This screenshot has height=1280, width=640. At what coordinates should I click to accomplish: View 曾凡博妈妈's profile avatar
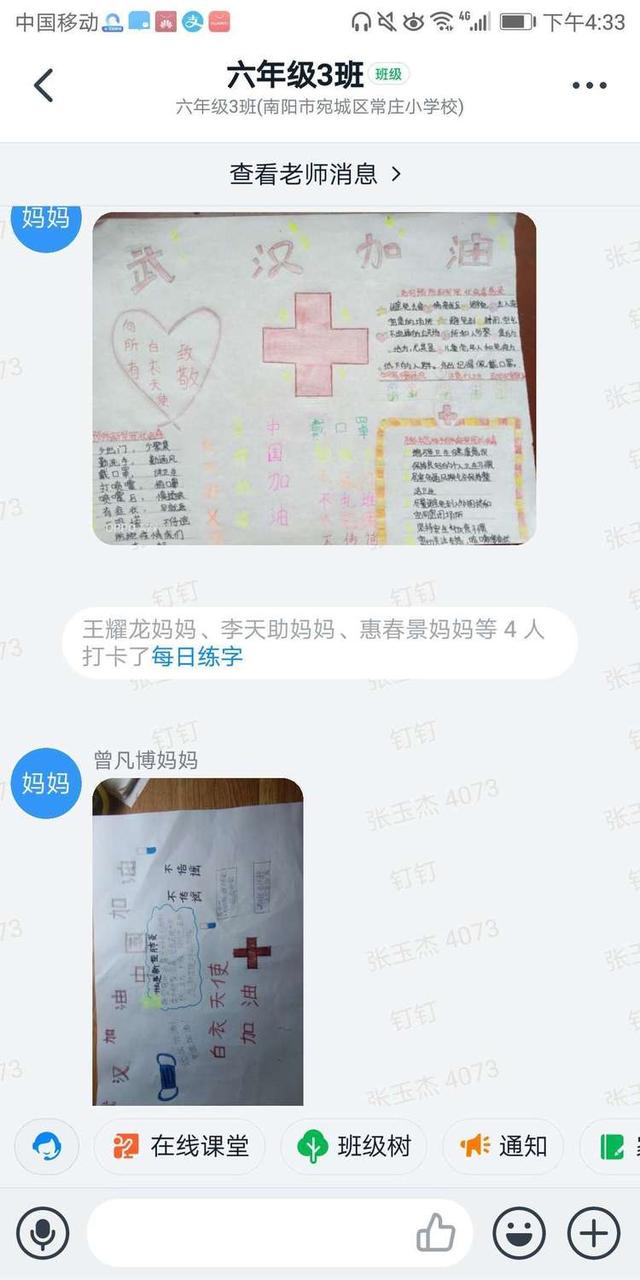click(45, 783)
